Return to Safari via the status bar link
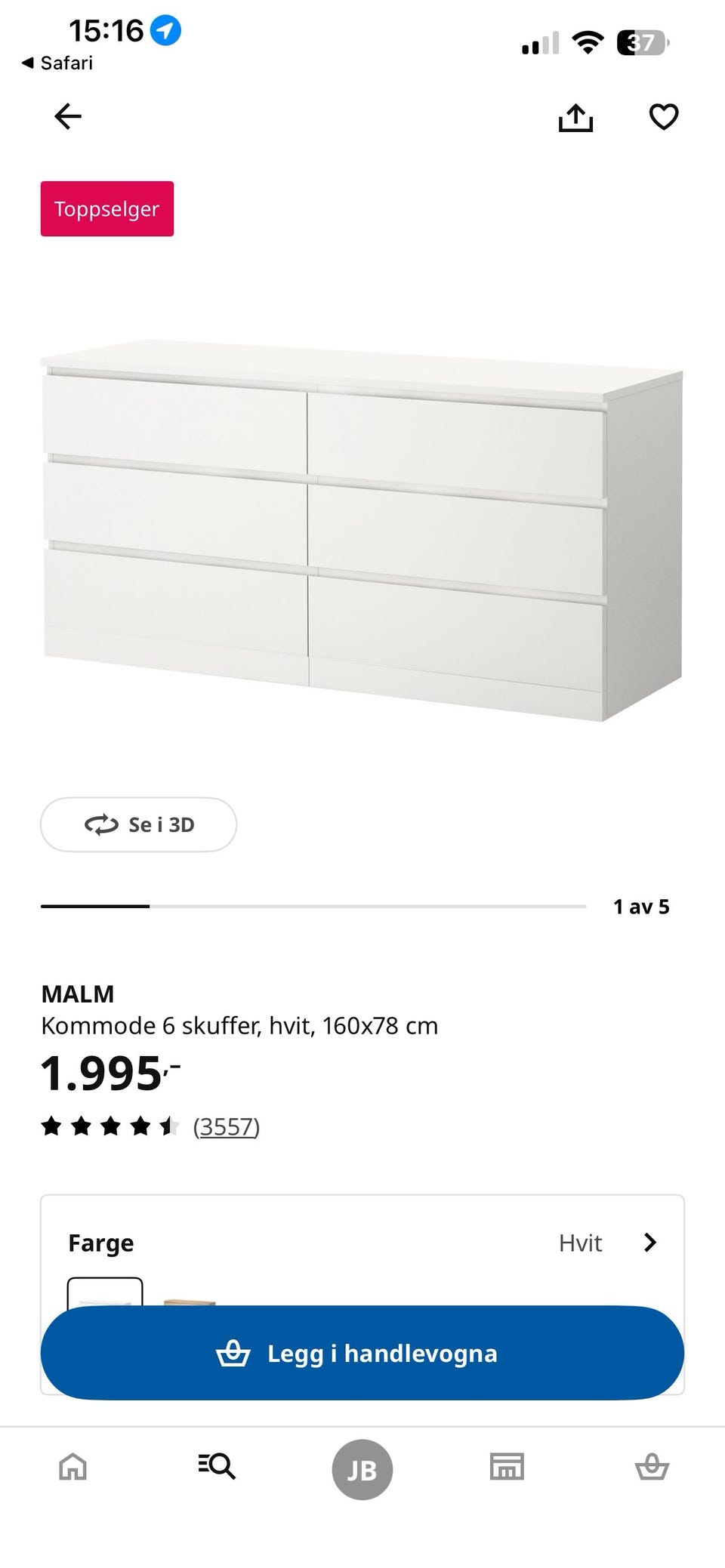This screenshot has height=1568, width=725. 57,62
